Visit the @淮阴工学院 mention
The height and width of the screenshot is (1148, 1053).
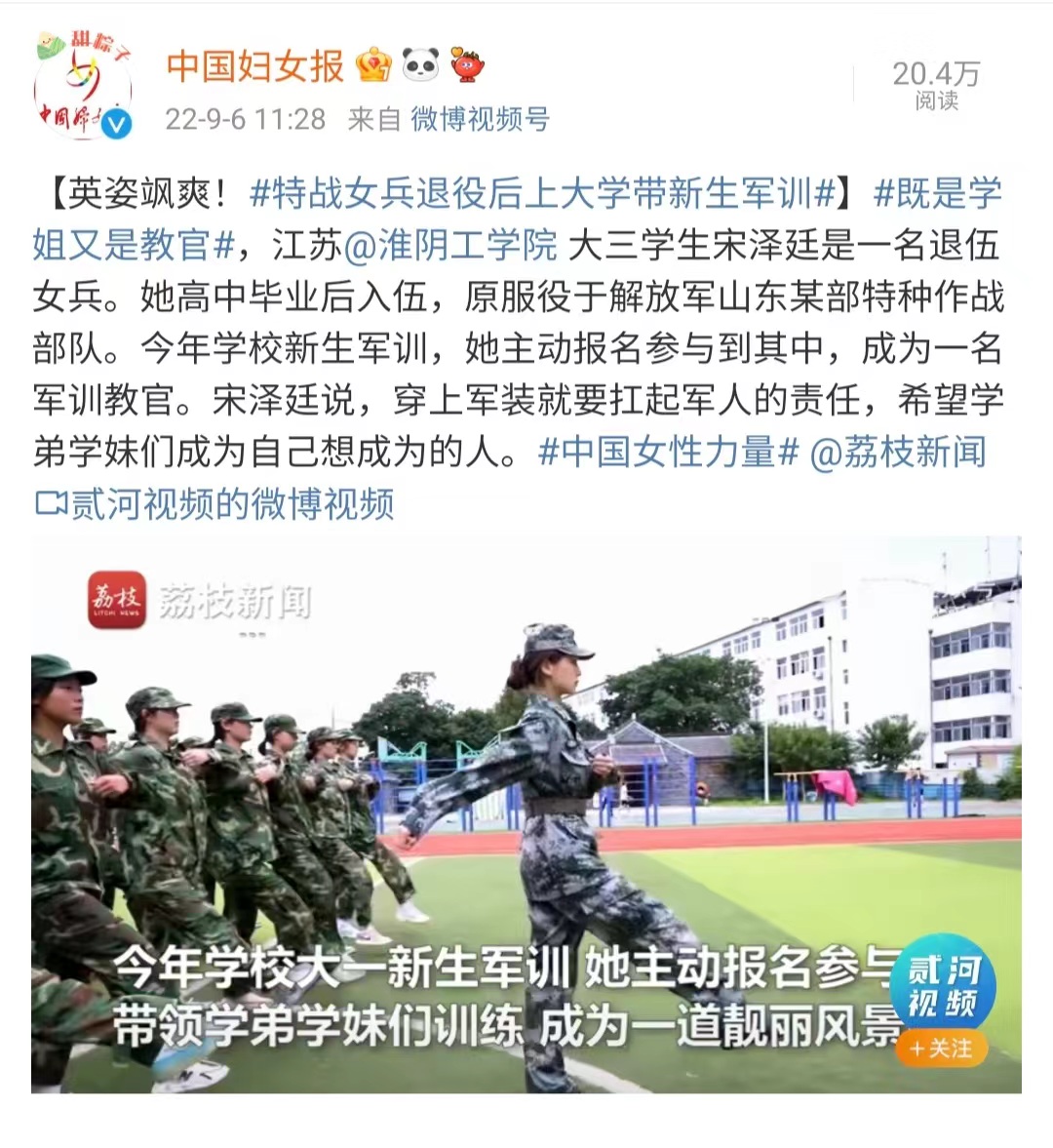click(x=449, y=245)
